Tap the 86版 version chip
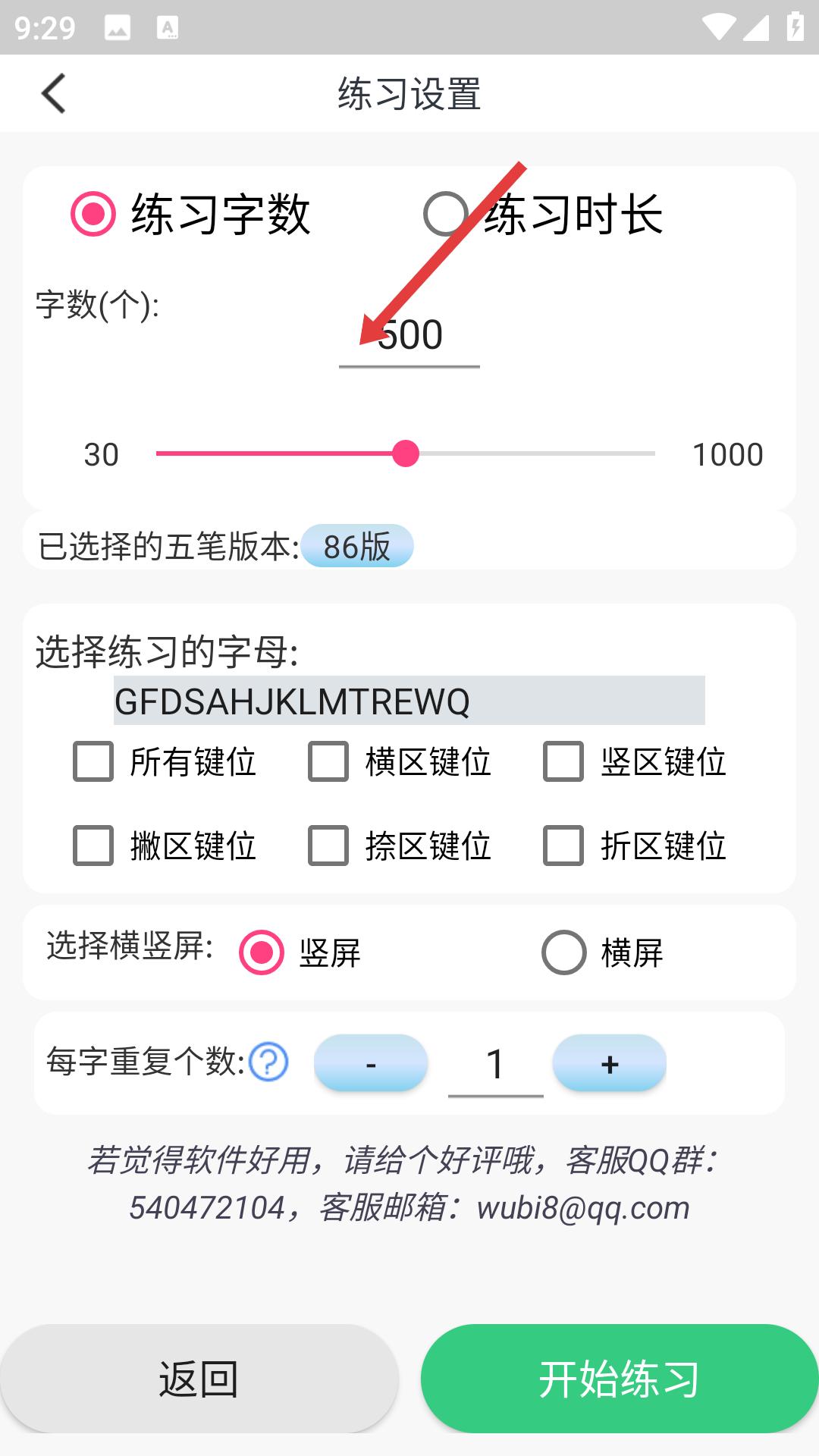 coord(356,546)
